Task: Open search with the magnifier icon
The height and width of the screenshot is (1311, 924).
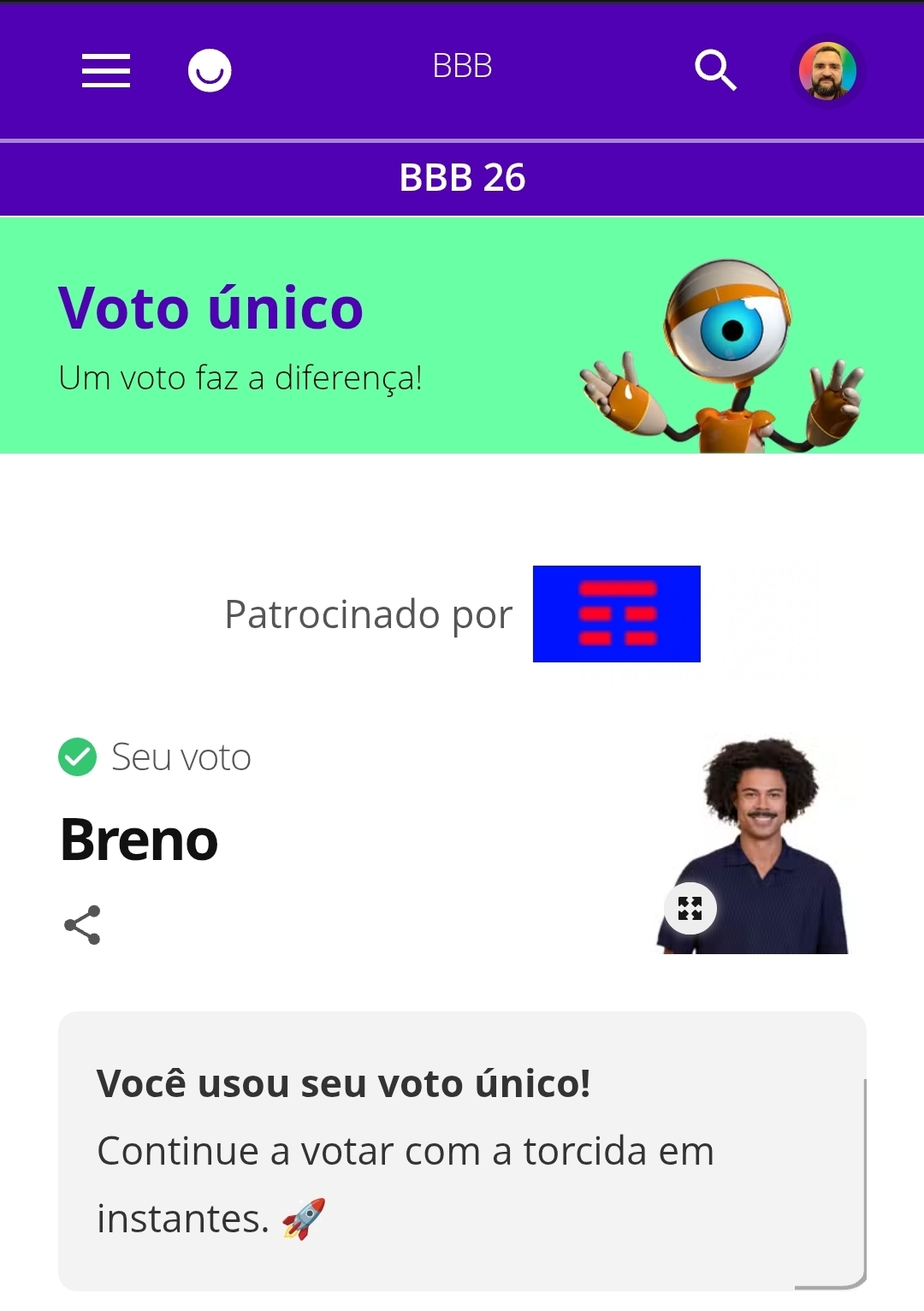Action: tap(715, 69)
